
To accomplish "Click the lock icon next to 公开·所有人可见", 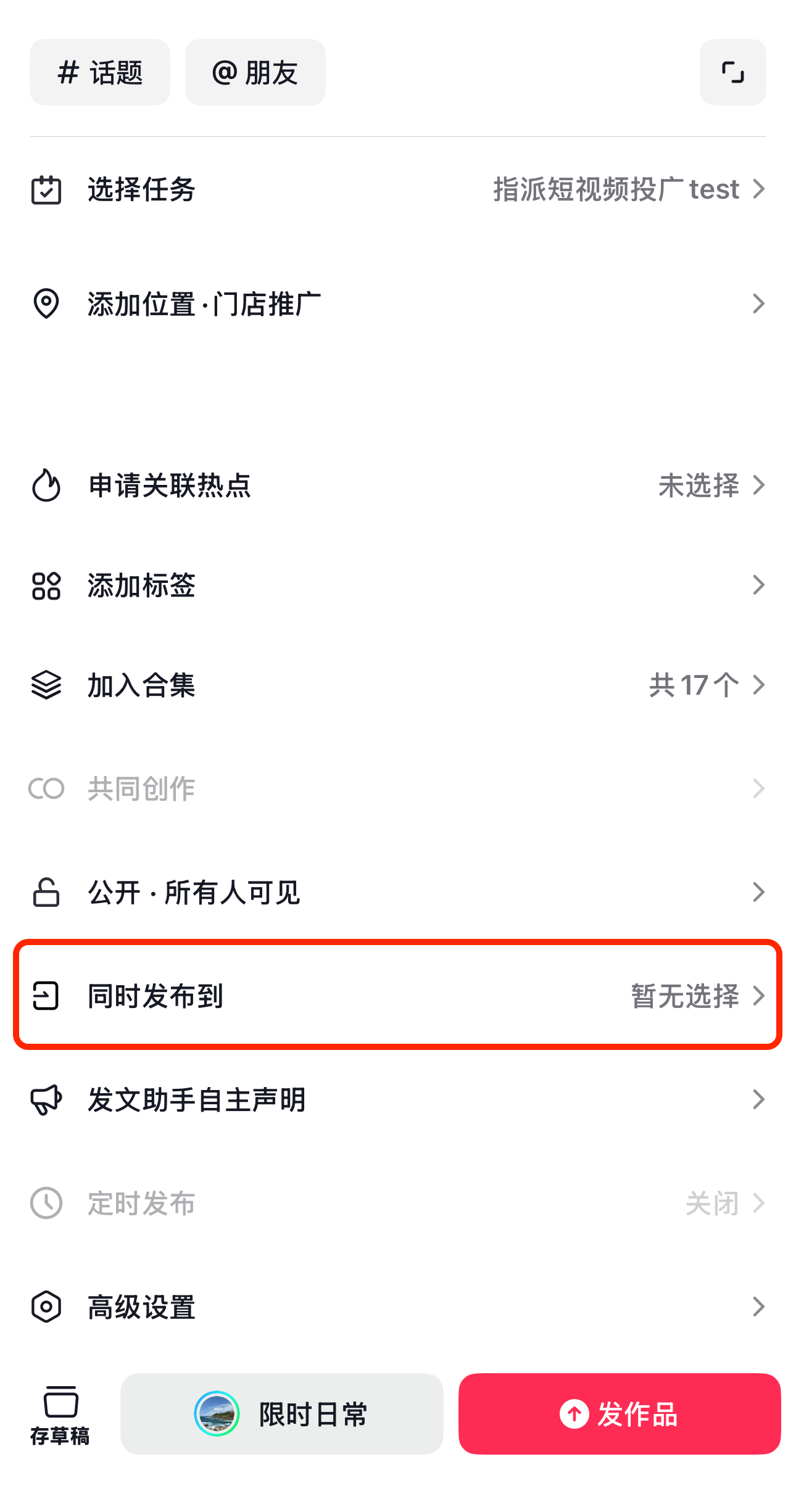I will [x=46, y=892].
